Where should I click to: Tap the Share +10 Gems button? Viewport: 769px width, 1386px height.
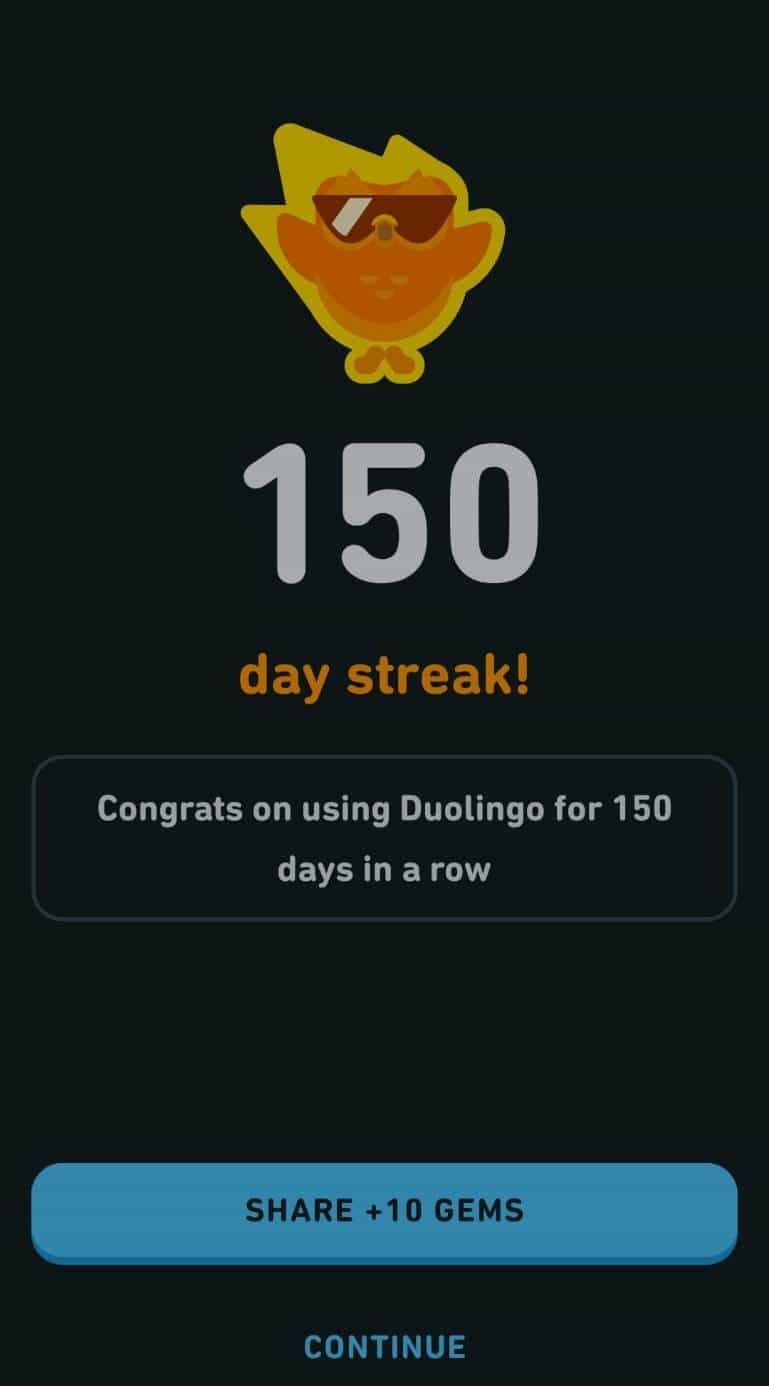click(384, 1212)
